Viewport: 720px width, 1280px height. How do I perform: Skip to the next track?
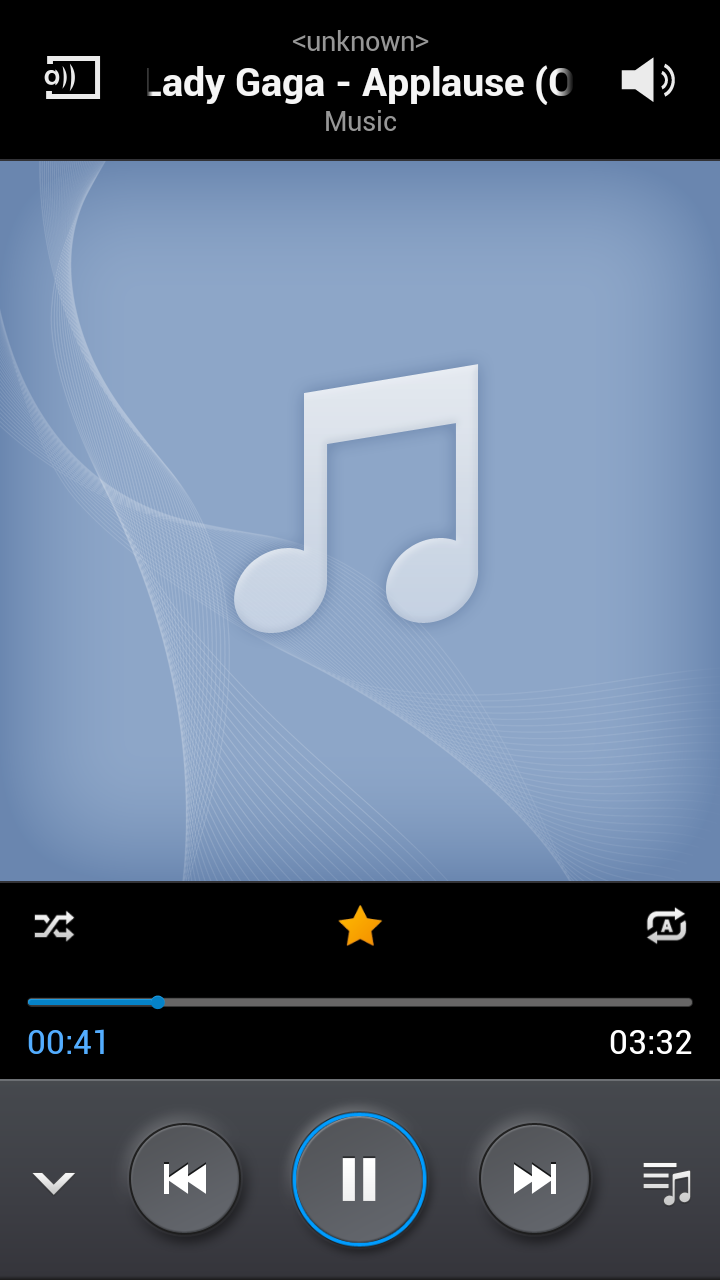(534, 1179)
